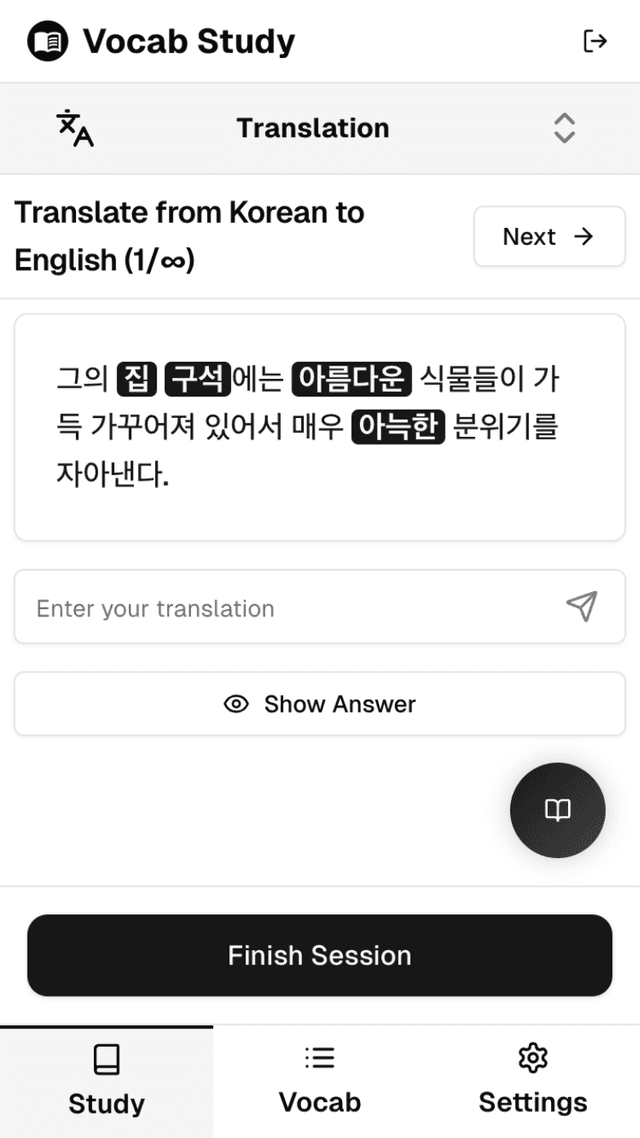Screen dimensions: 640x1138
Task: Open the floating book button
Action: tap(557, 810)
